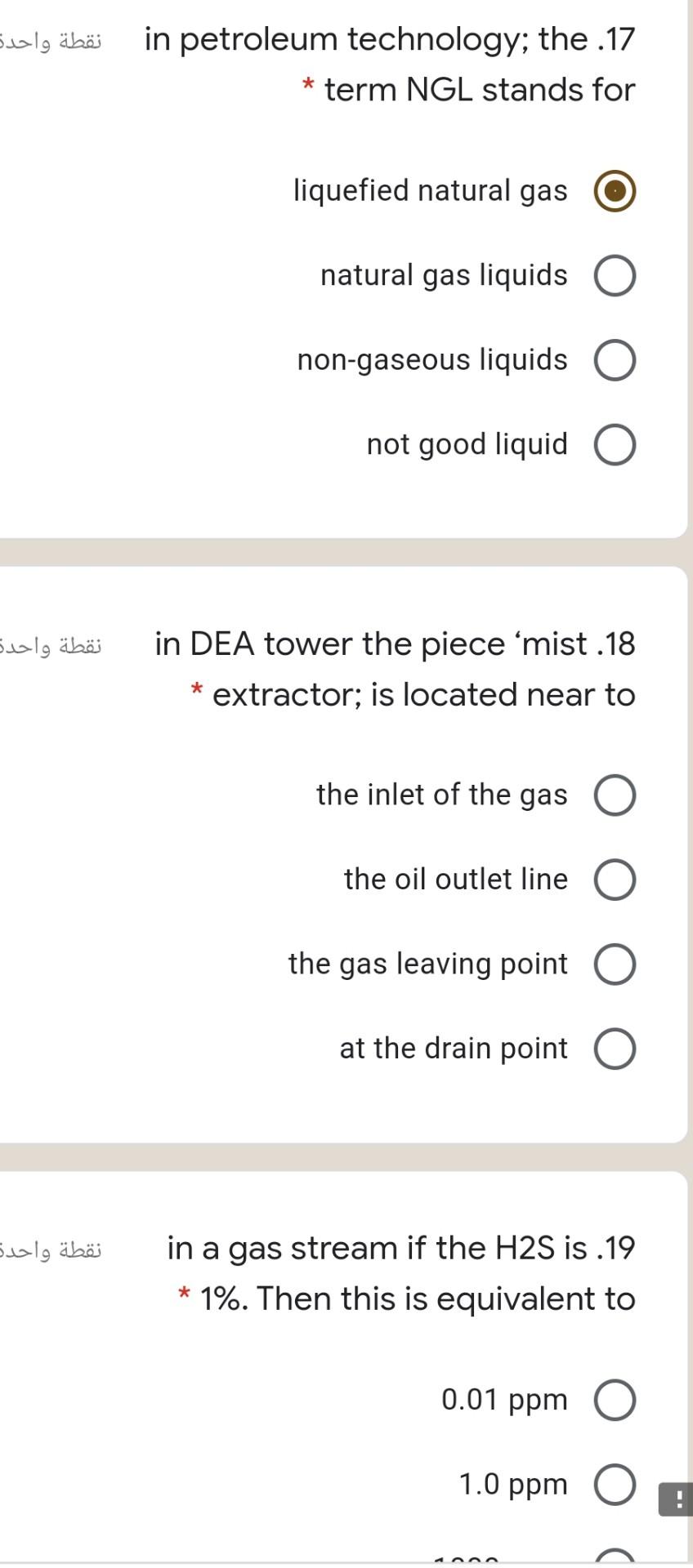Pick the 'not good liquid' option
This screenshot has height=1568, width=693.
pos(614,444)
